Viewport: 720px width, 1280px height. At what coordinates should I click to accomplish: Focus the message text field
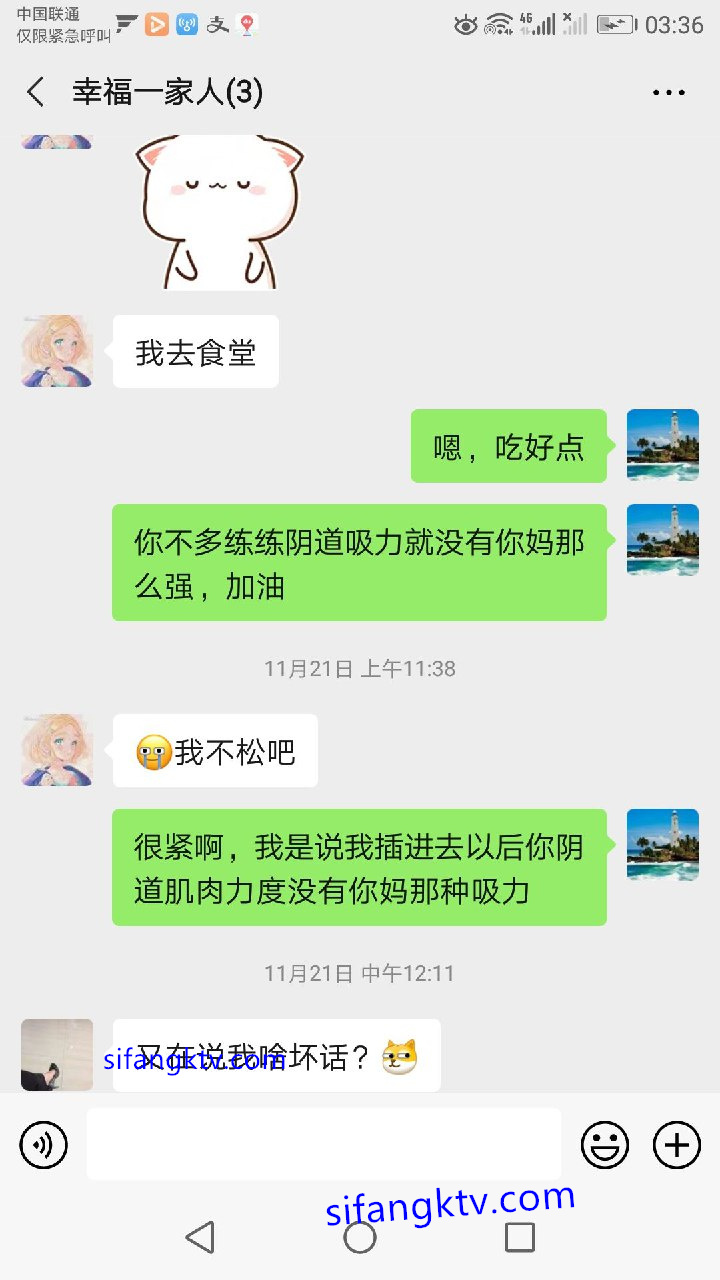pos(323,1144)
